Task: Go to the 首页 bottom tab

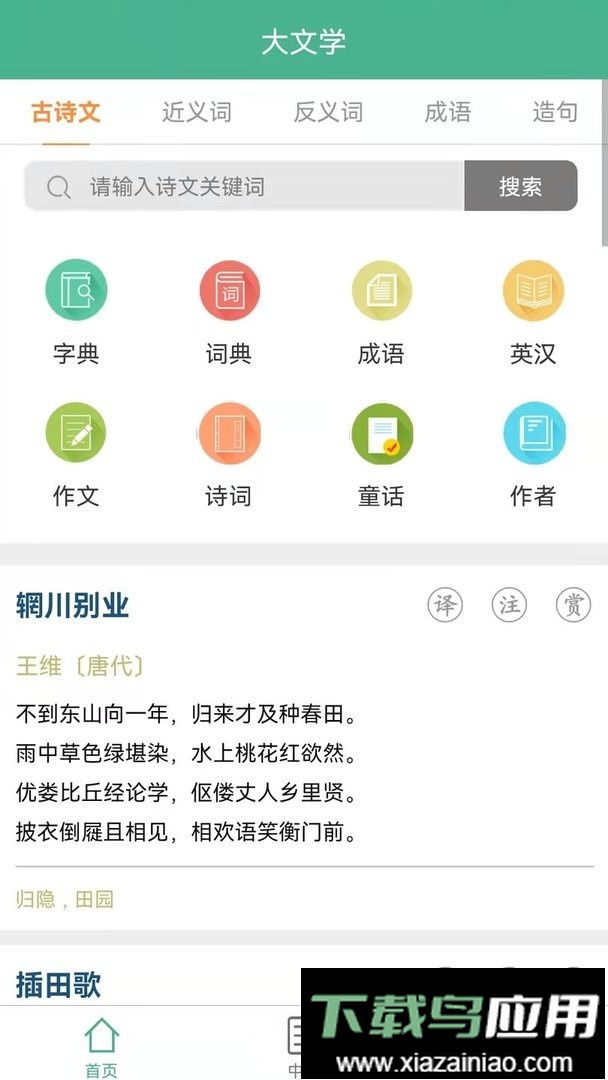Action: [x=101, y=1046]
